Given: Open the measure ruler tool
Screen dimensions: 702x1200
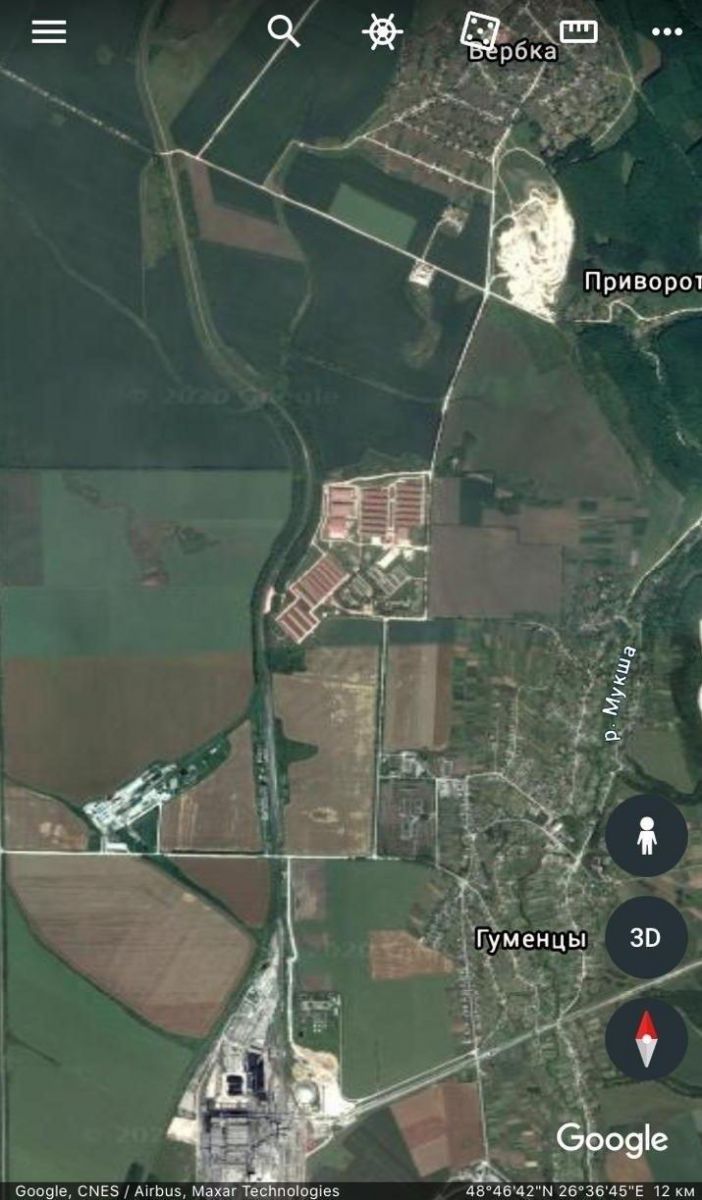Looking at the screenshot, I should tap(578, 32).
